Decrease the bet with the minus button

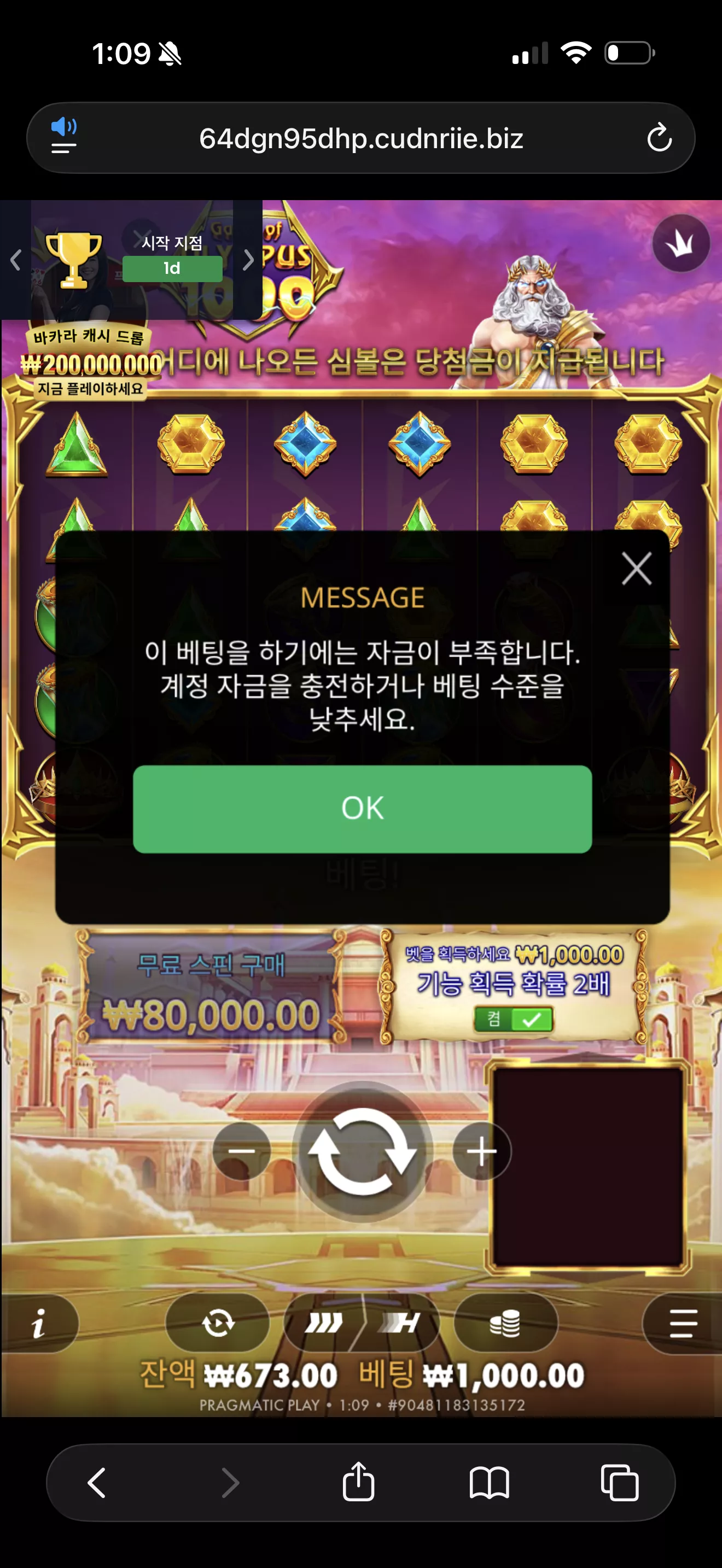point(242,1150)
